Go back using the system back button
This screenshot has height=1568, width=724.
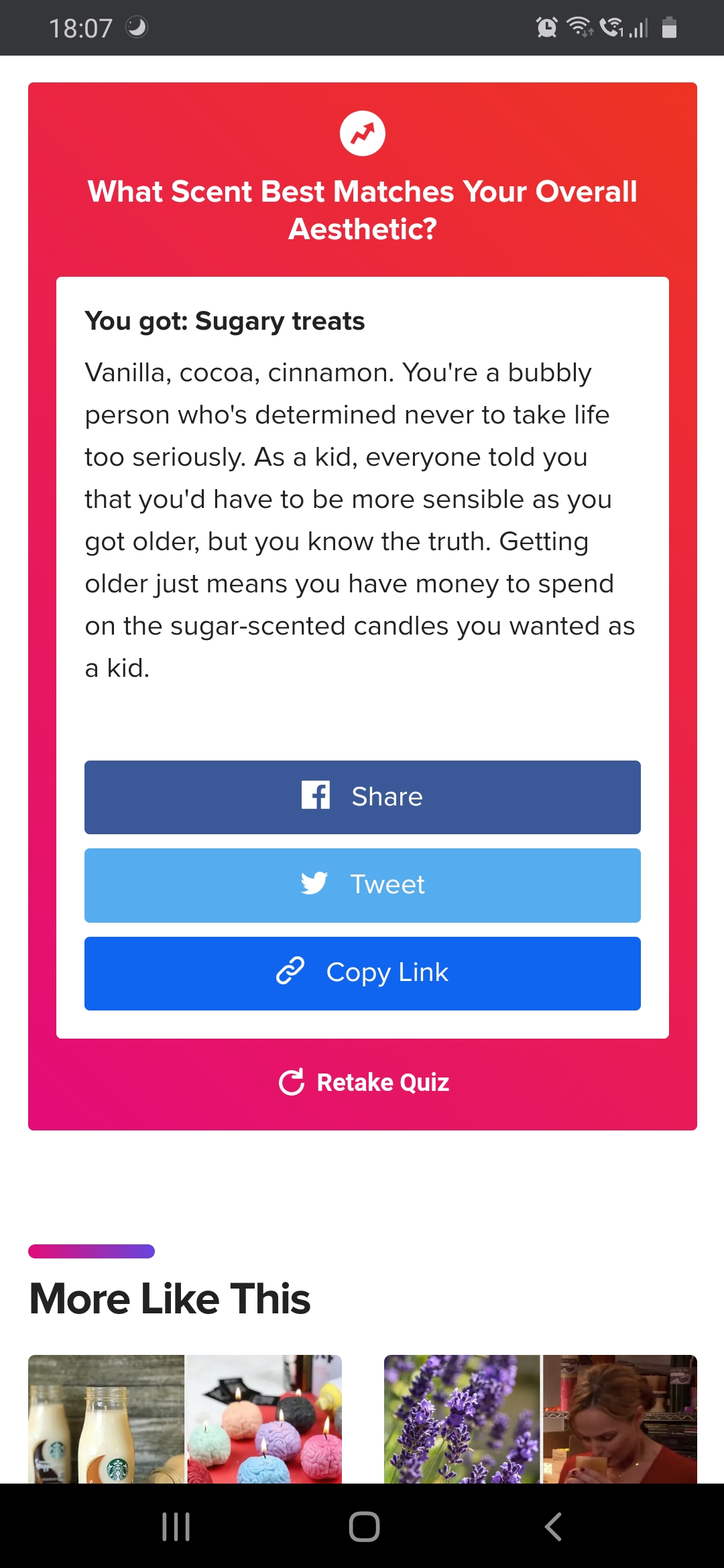tap(553, 1527)
